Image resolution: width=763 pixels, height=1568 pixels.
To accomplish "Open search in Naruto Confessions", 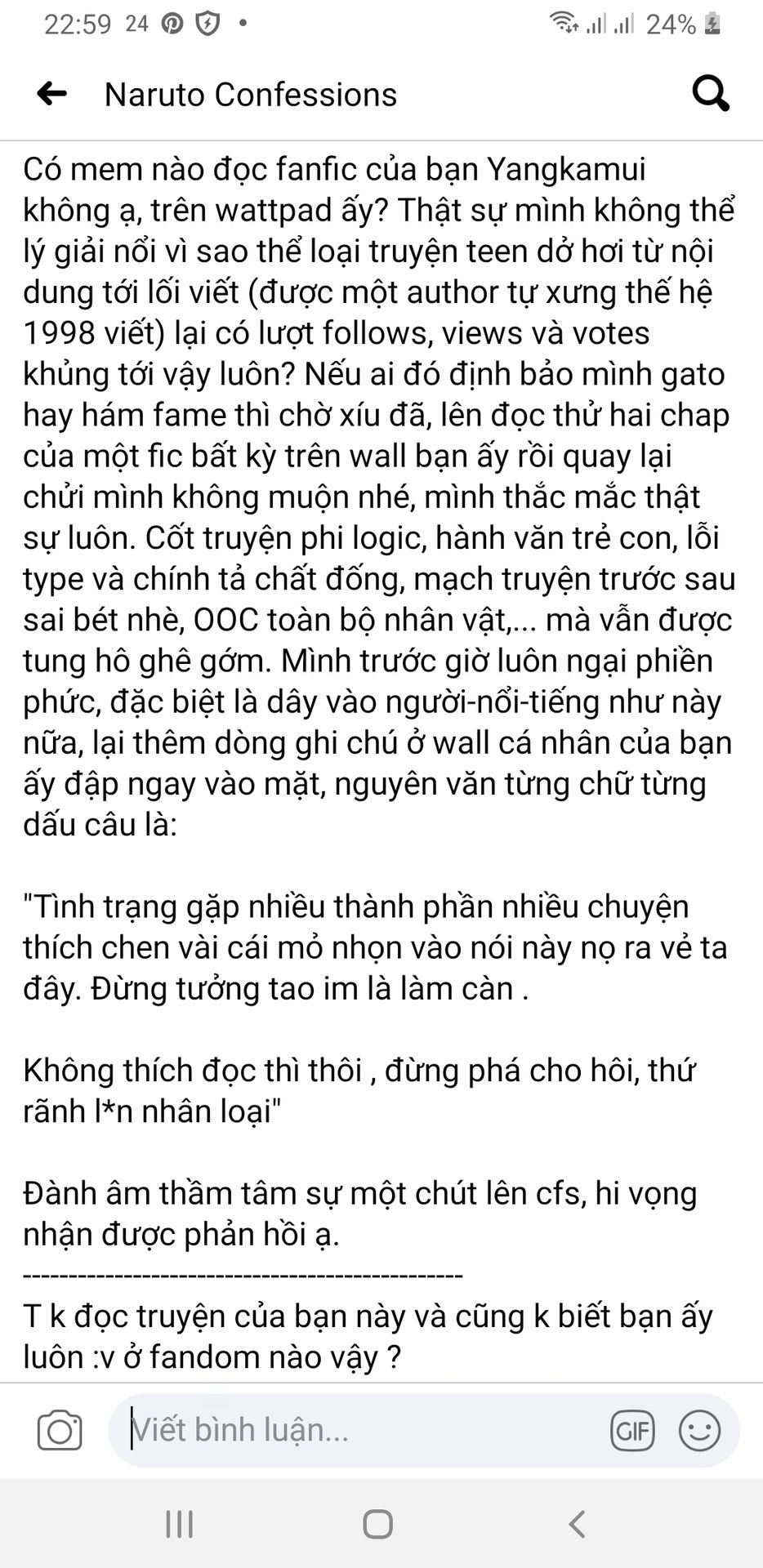I will pyautogui.click(x=711, y=94).
